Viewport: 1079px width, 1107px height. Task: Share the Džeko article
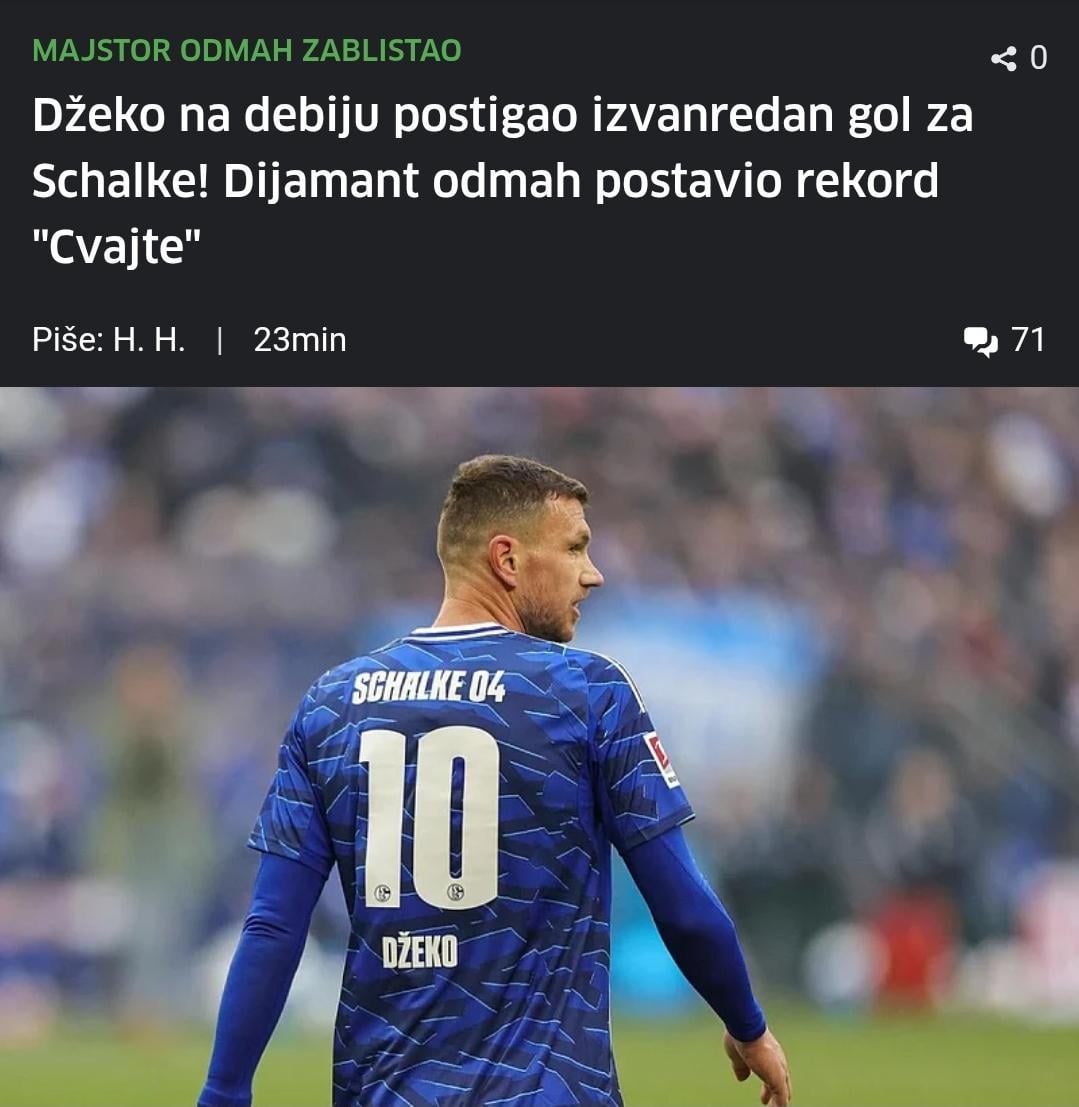[1003, 58]
